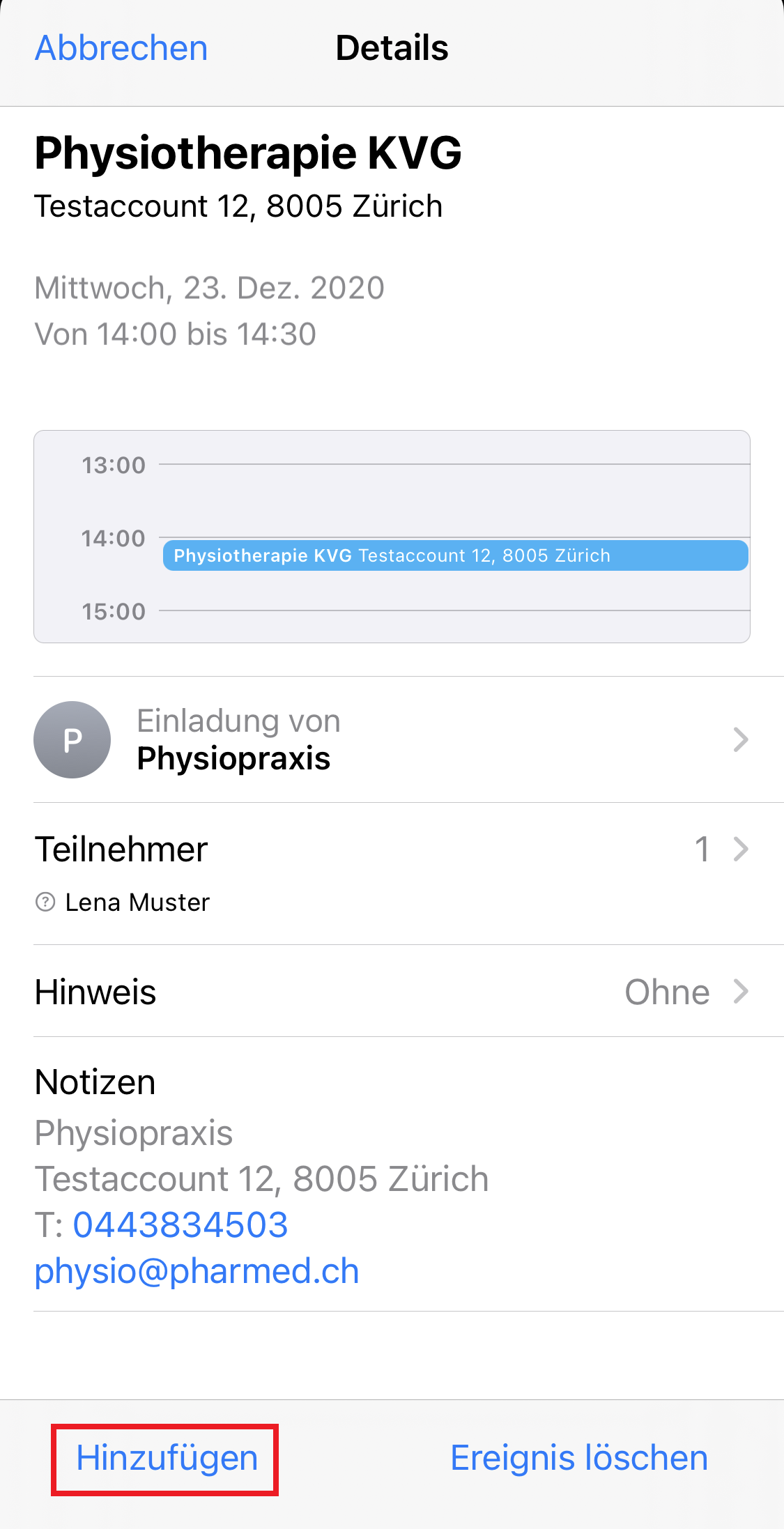784x1529 pixels.
Task: Call the phone number 0443834503
Action: (180, 1224)
